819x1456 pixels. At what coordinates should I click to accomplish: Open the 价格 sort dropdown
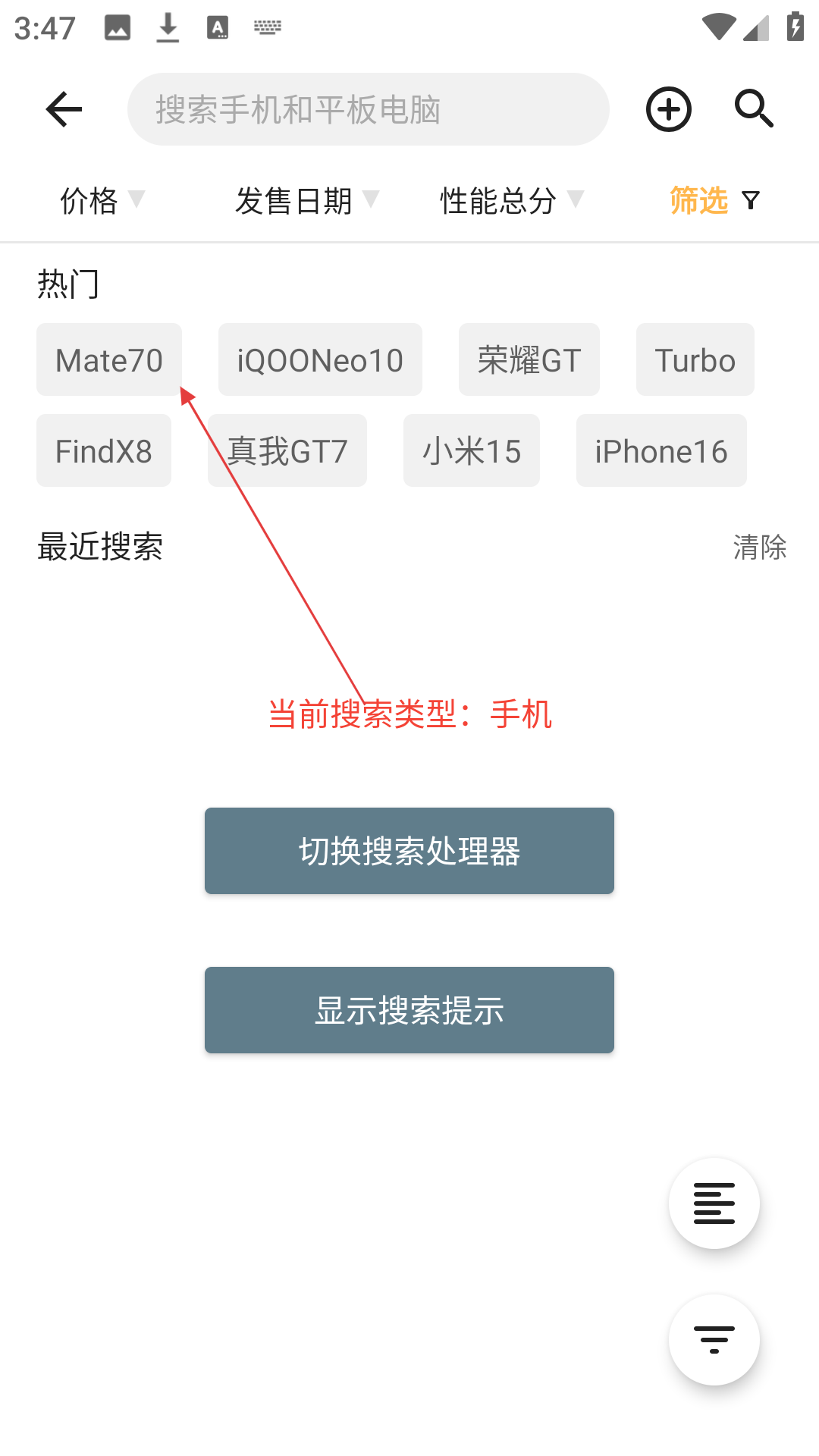point(102,201)
